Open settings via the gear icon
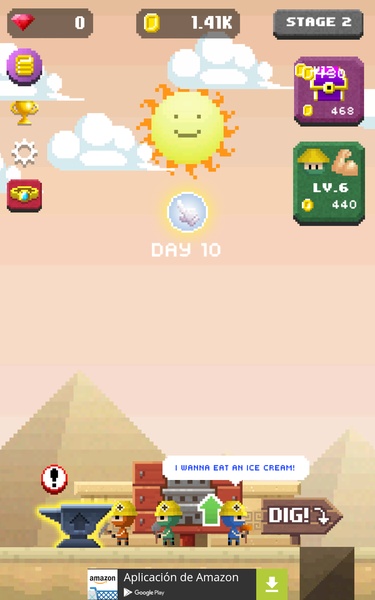This screenshot has height=600, width=375. (x=24, y=153)
